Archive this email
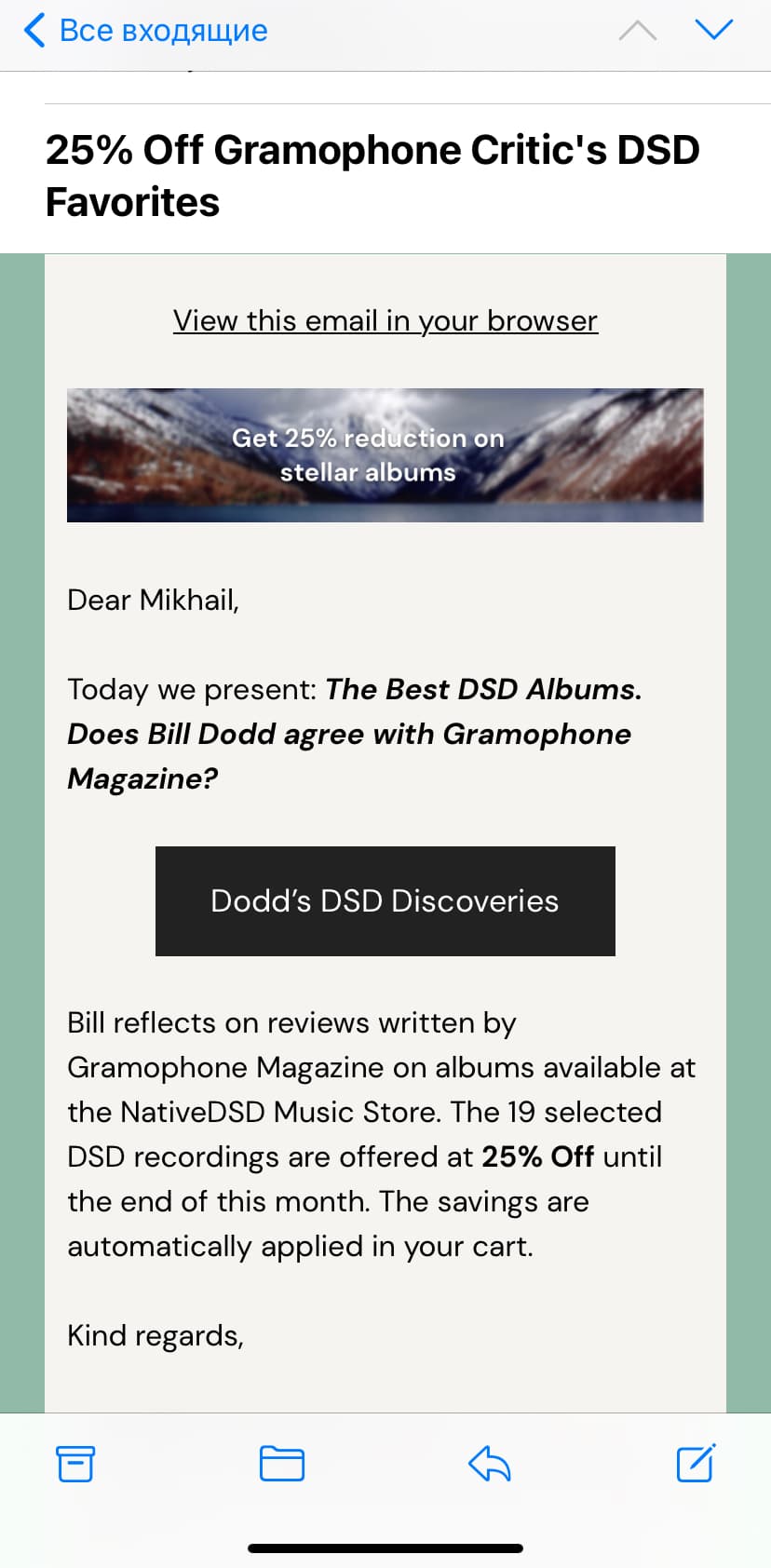This screenshot has width=771, height=1568. pos(75,1464)
